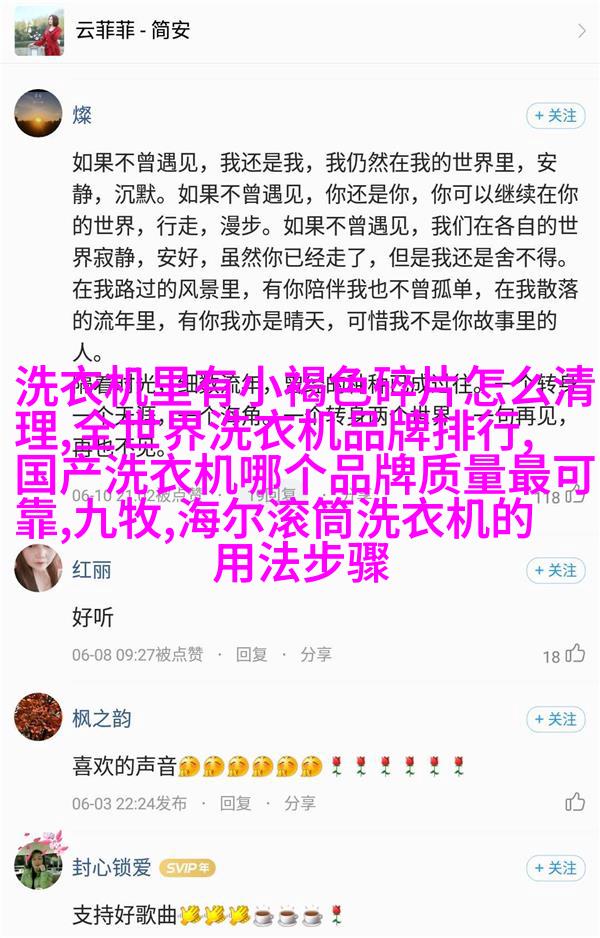Viewport: 600px width, 938px height.
Task: Like 枫之韵's comment 喜欢的声音
Action: click(x=574, y=802)
